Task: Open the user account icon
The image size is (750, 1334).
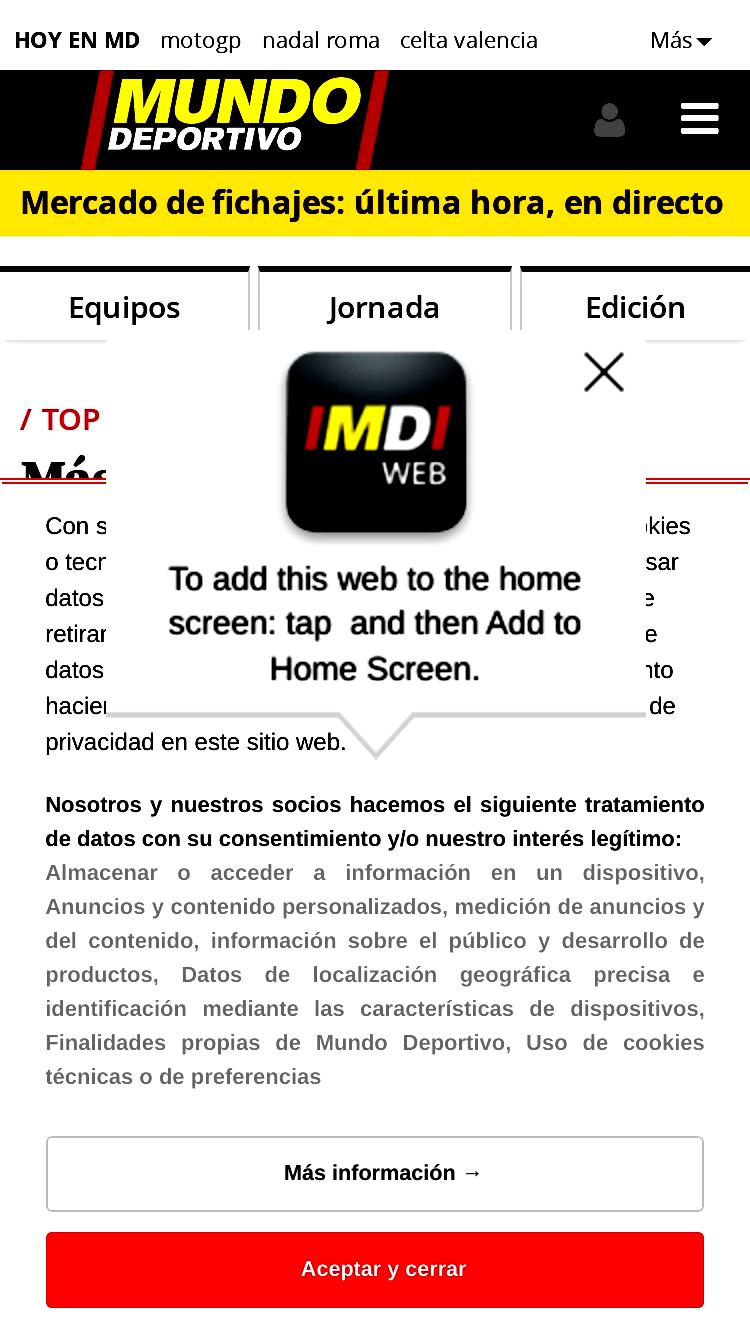Action: pos(609,120)
